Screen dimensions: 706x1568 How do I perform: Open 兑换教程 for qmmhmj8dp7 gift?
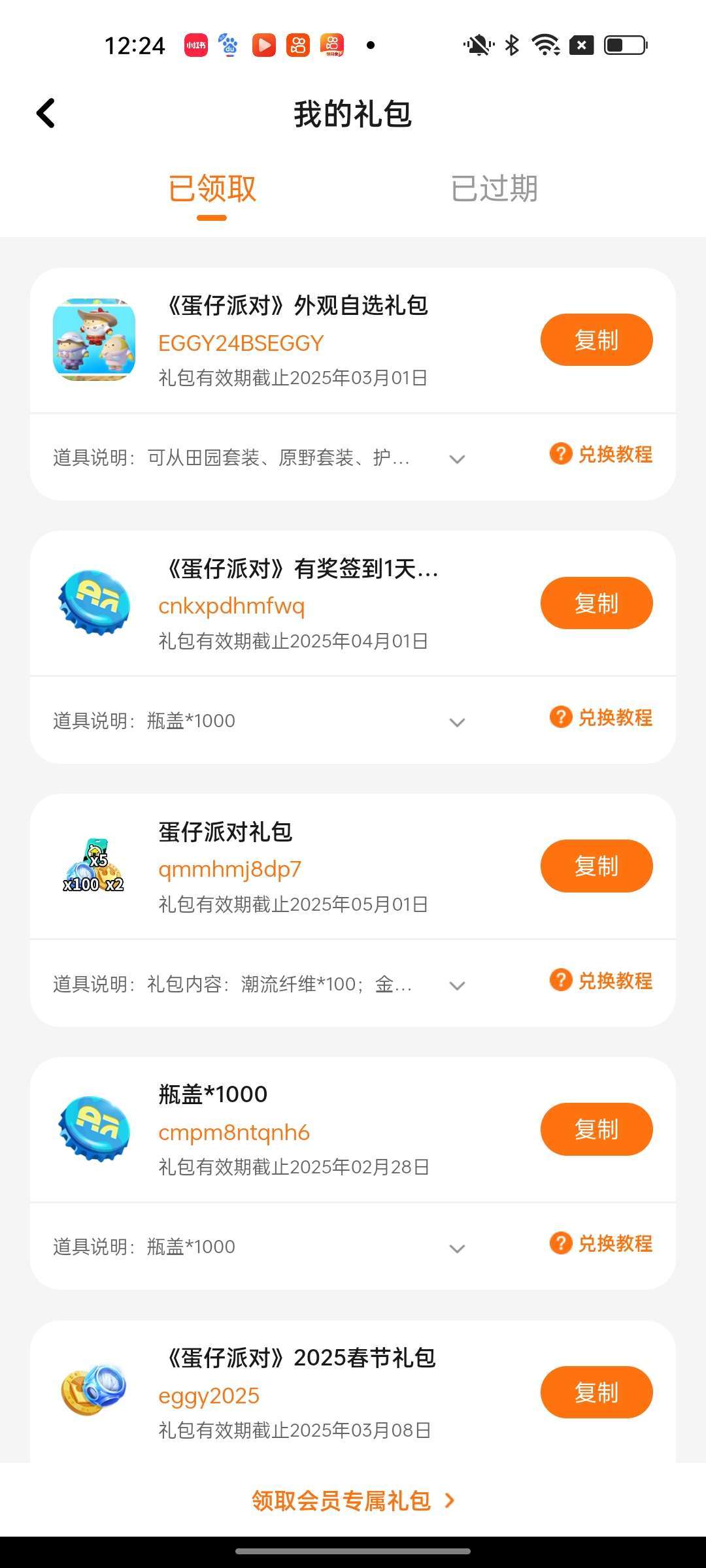601,981
